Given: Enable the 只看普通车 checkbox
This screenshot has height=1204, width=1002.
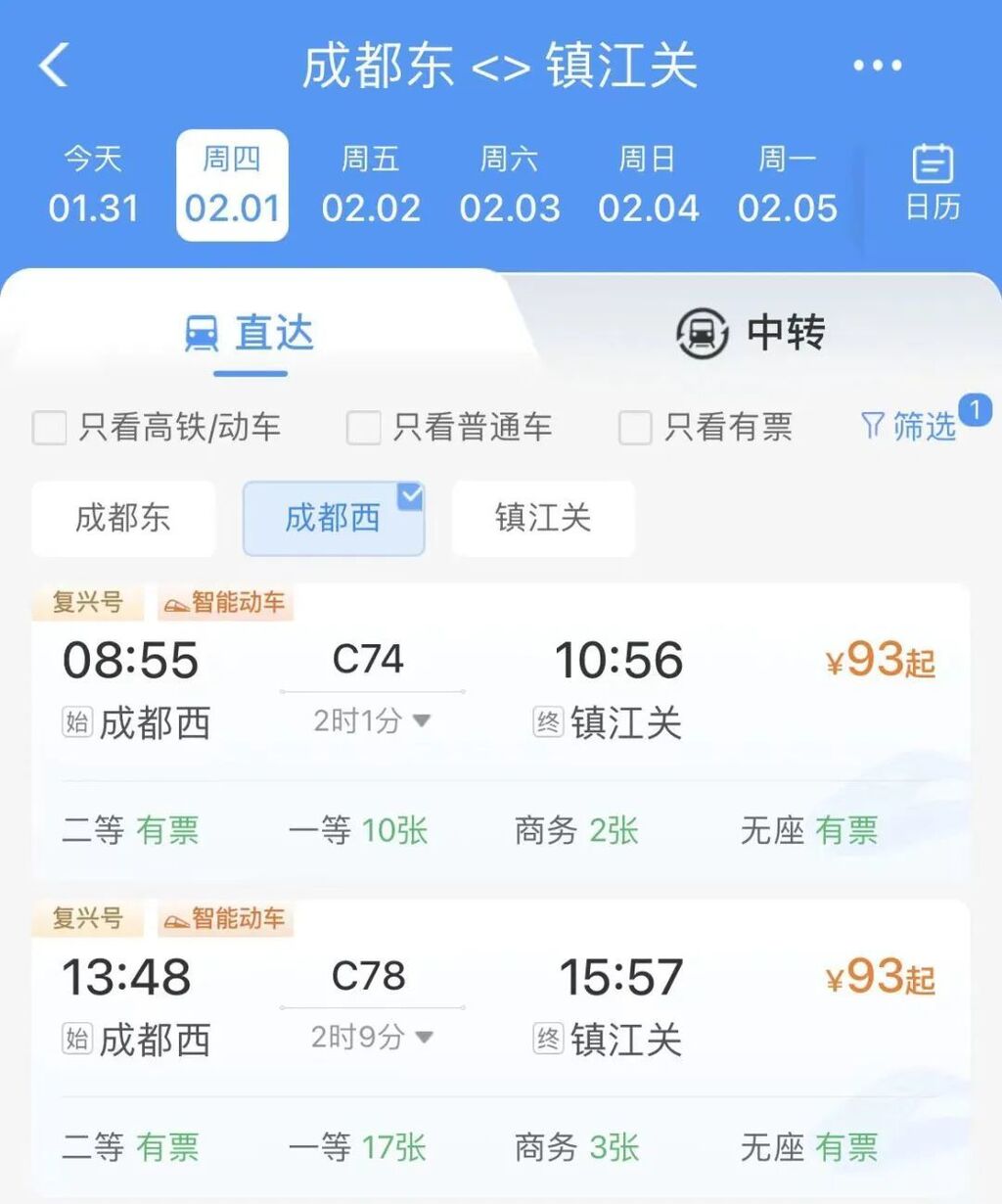Looking at the screenshot, I should point(364,428).
